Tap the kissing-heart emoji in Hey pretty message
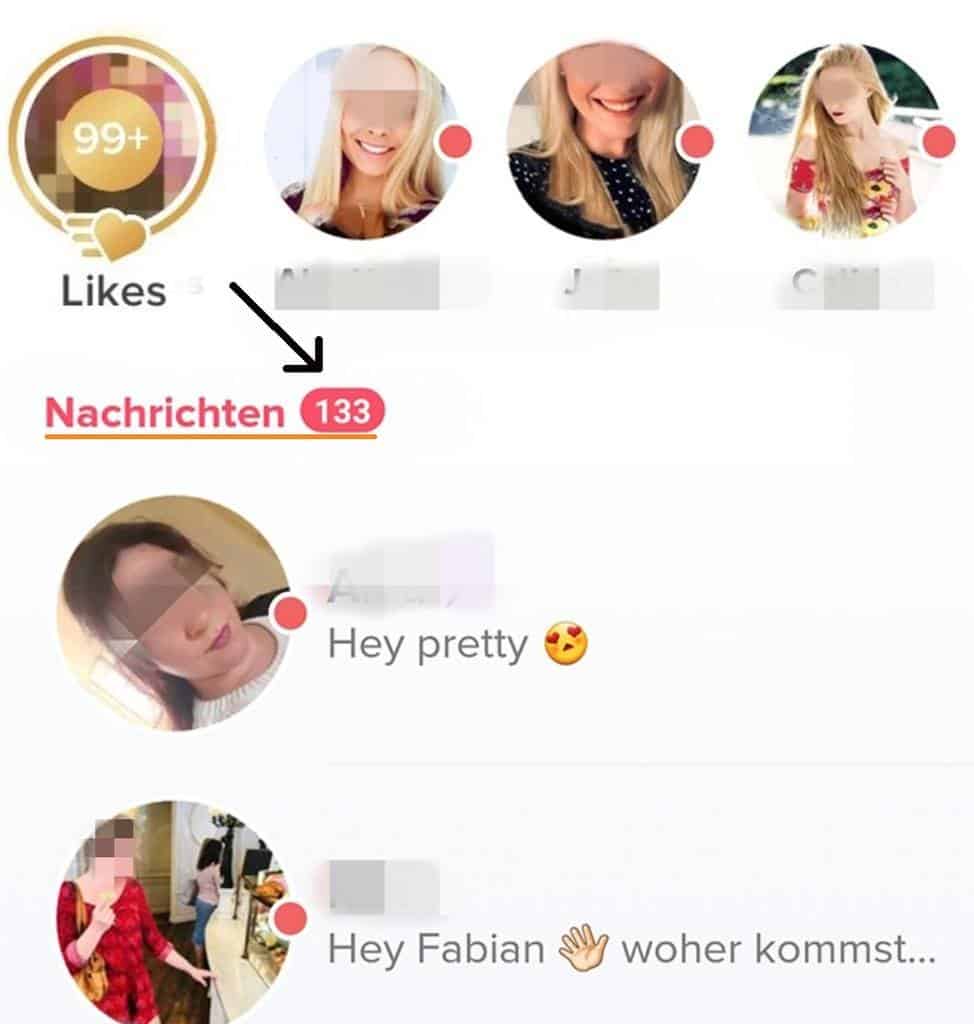The image size is (974, 1024). point(566,644)
